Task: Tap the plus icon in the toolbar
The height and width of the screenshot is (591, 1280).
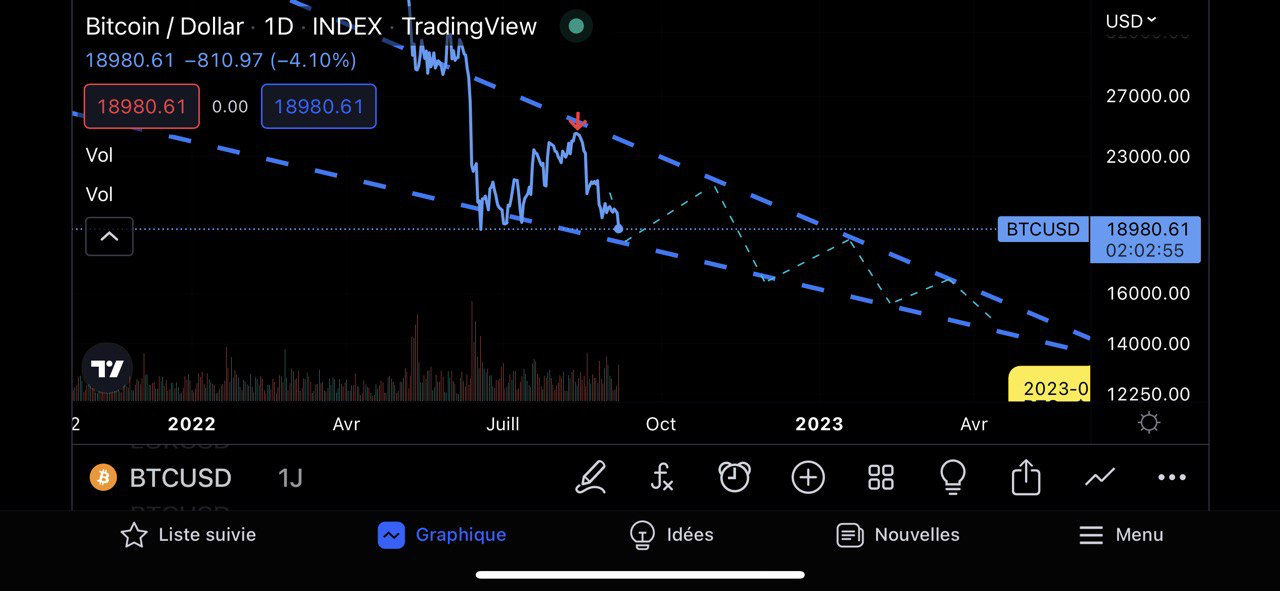Action: pos(808,477)
